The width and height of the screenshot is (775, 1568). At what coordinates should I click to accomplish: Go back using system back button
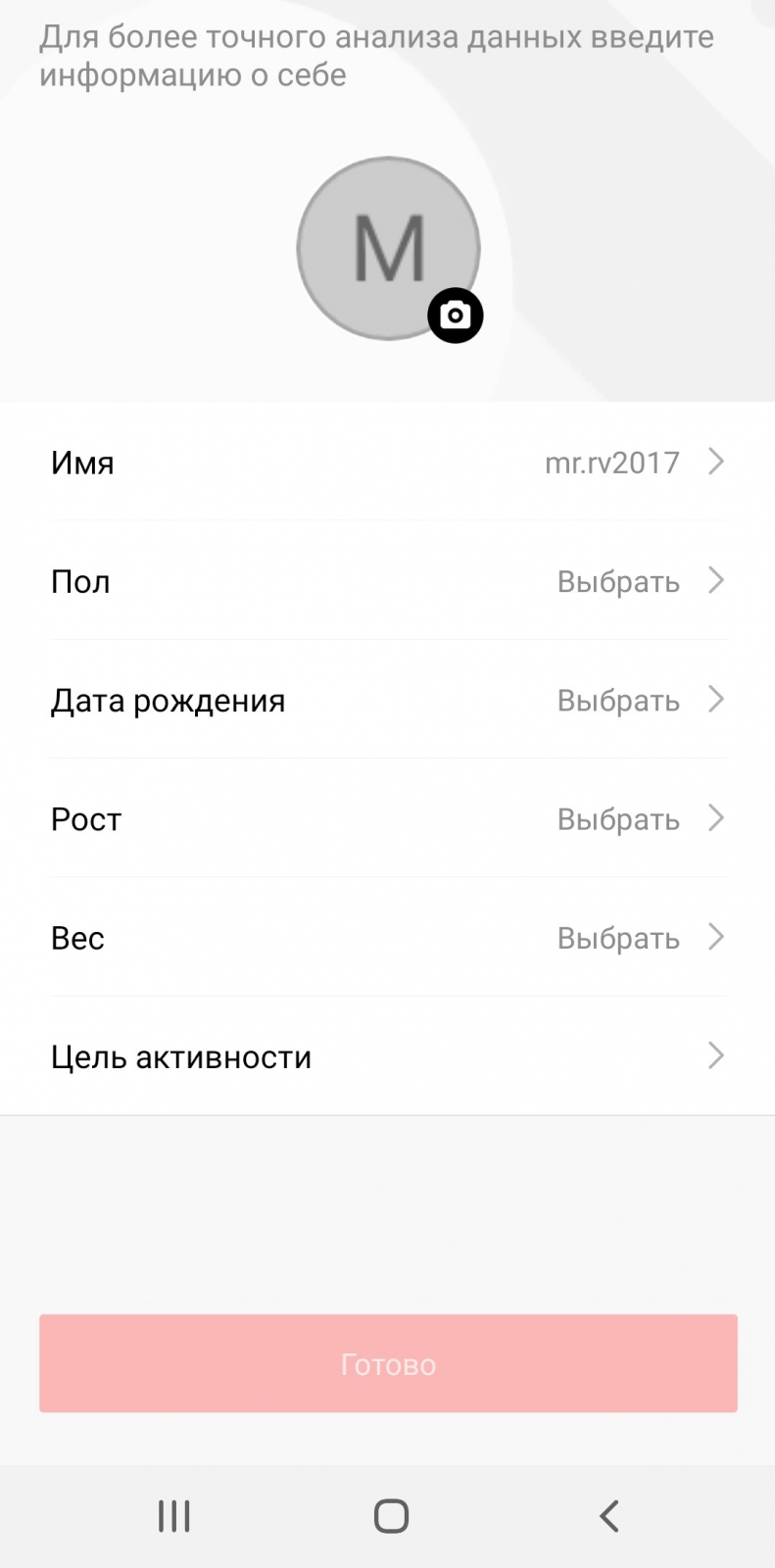tap(608, 1516)
